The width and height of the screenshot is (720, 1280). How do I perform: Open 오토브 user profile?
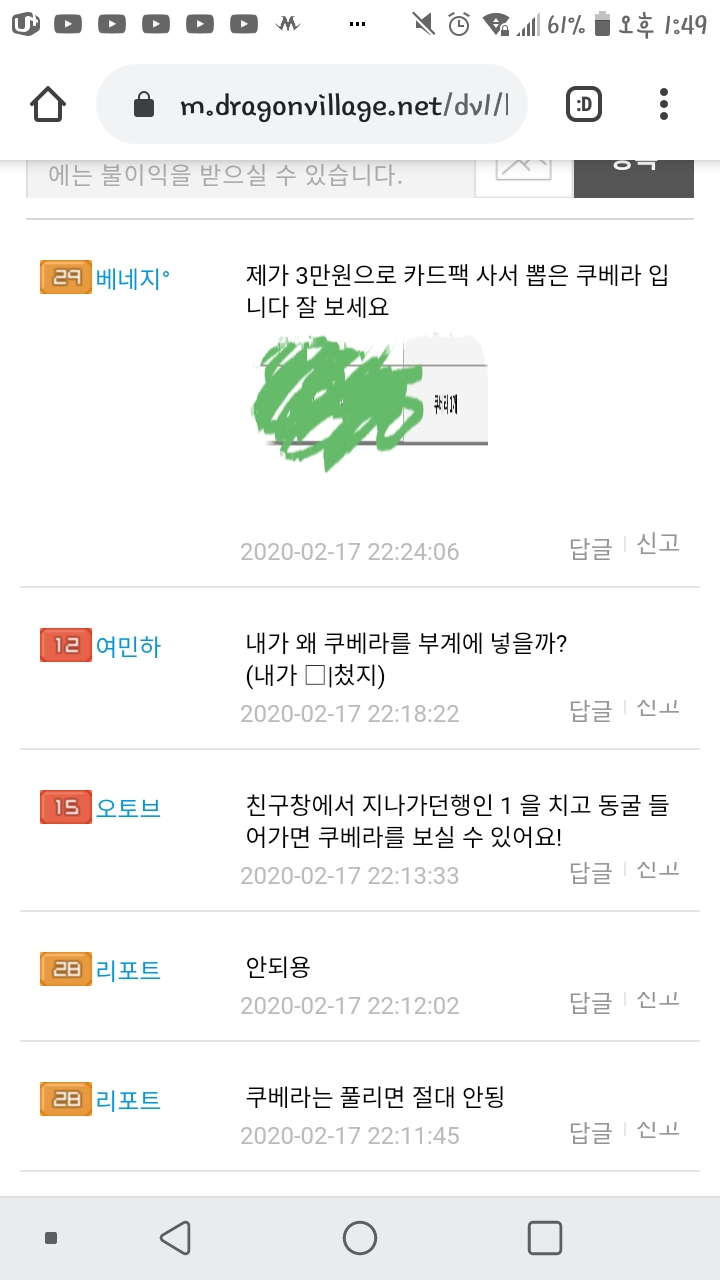127,807
